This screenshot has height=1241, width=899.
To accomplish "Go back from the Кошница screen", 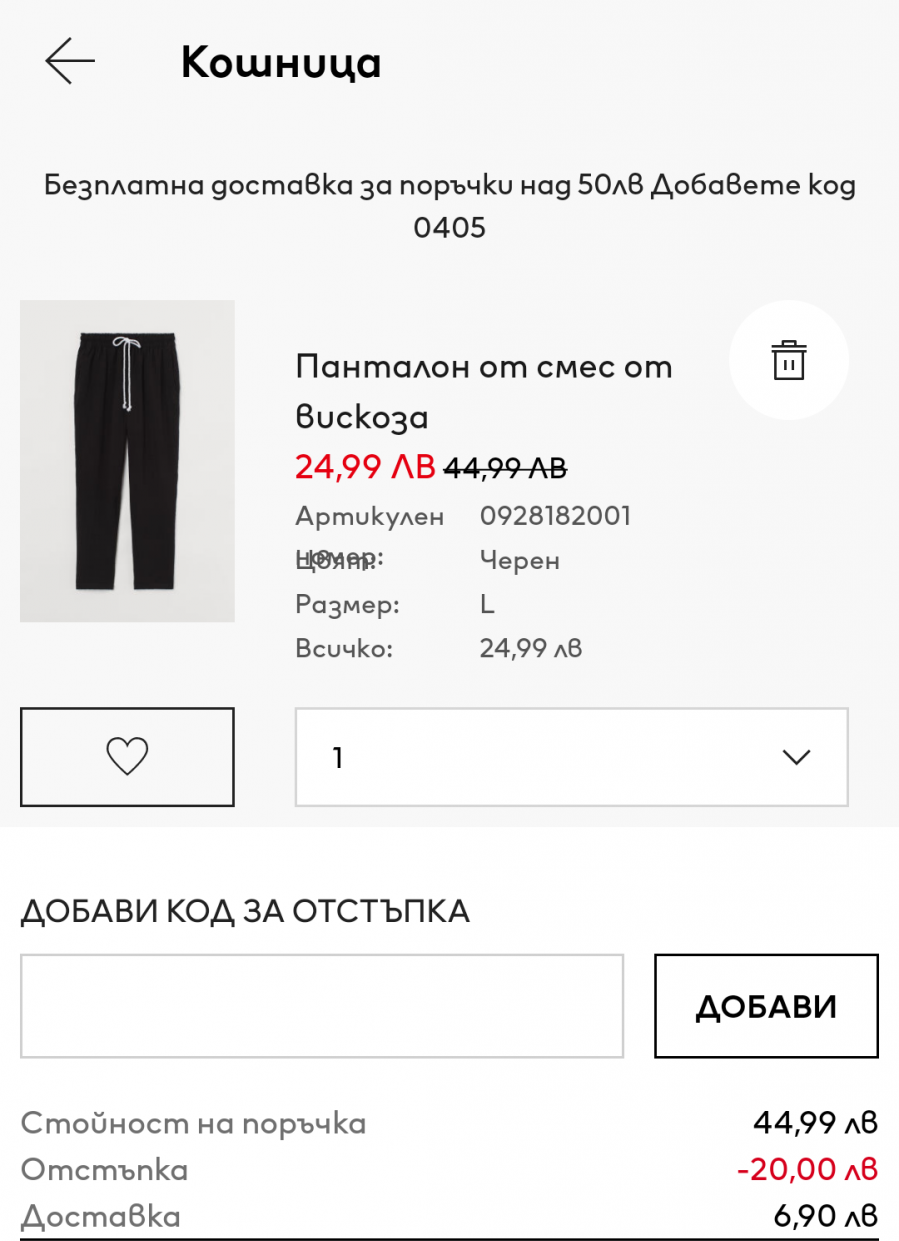I will 70,62.
